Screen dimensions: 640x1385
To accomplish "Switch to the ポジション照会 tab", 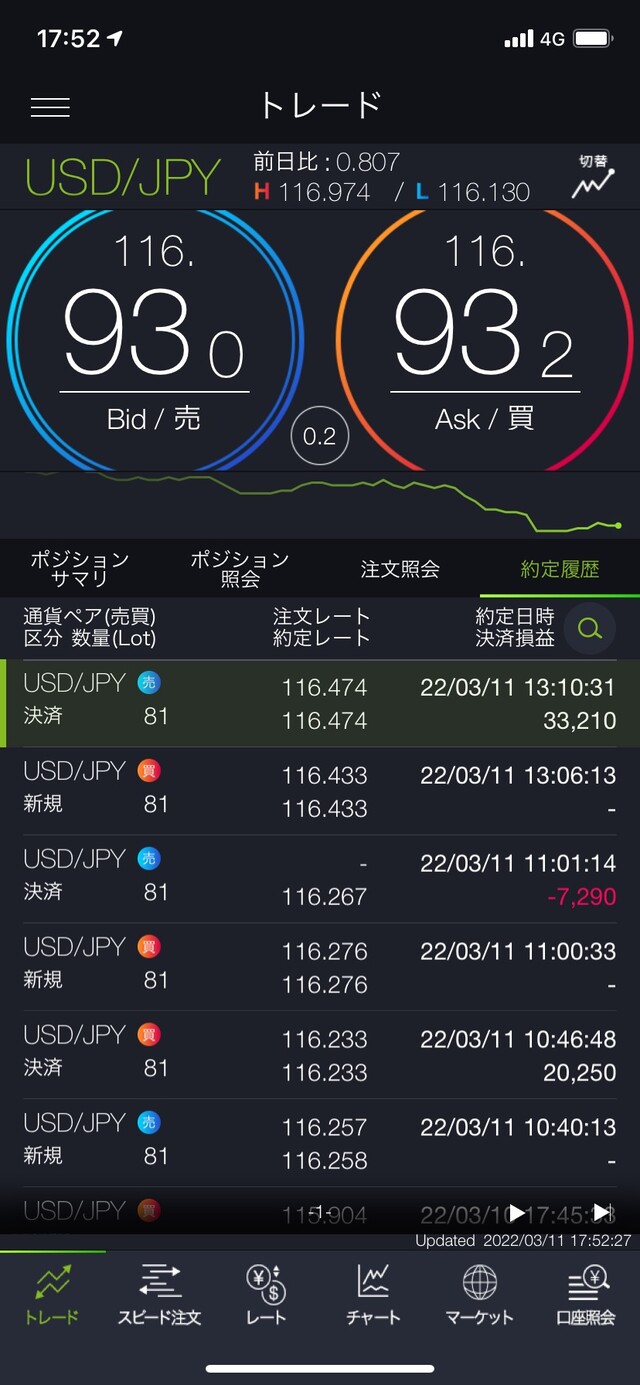I will [240, 569].
